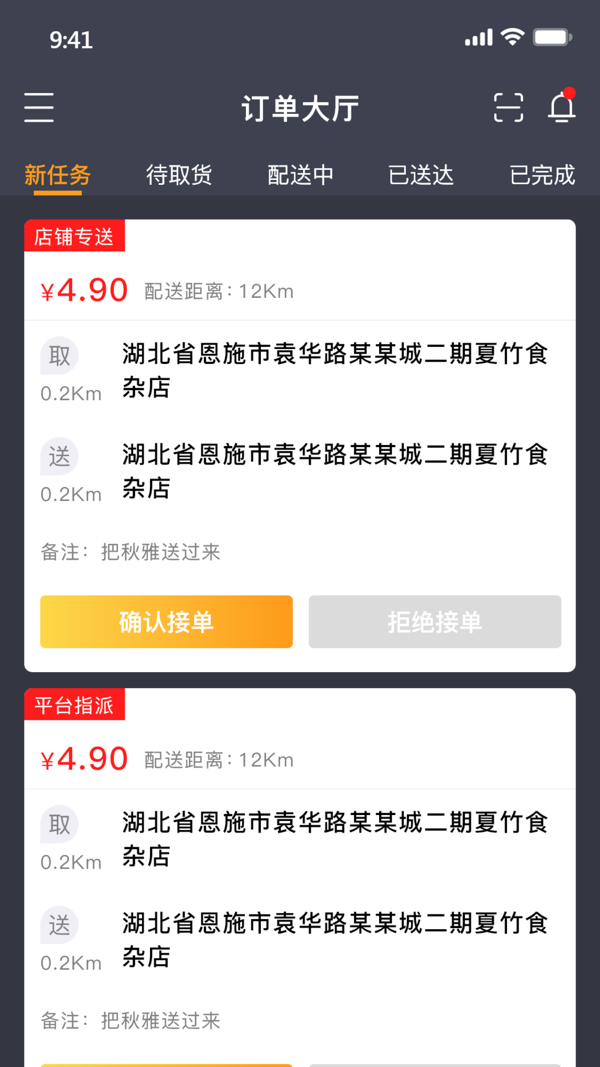Switch to the 待取货 tab
The width and height of the screenshot is (600, 1067).
click(x=179, y=175)
